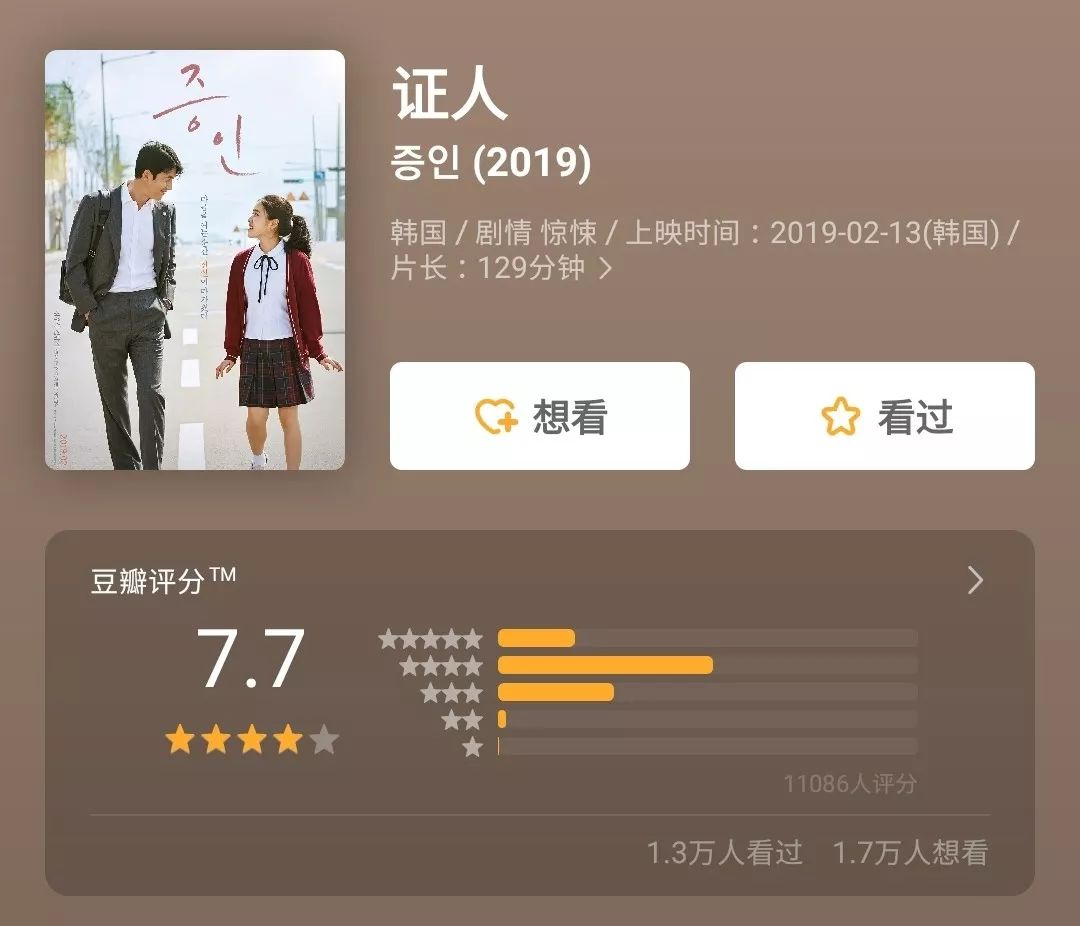
Task: Expand movie details via 片长 chevron
Action: point(605,268)
